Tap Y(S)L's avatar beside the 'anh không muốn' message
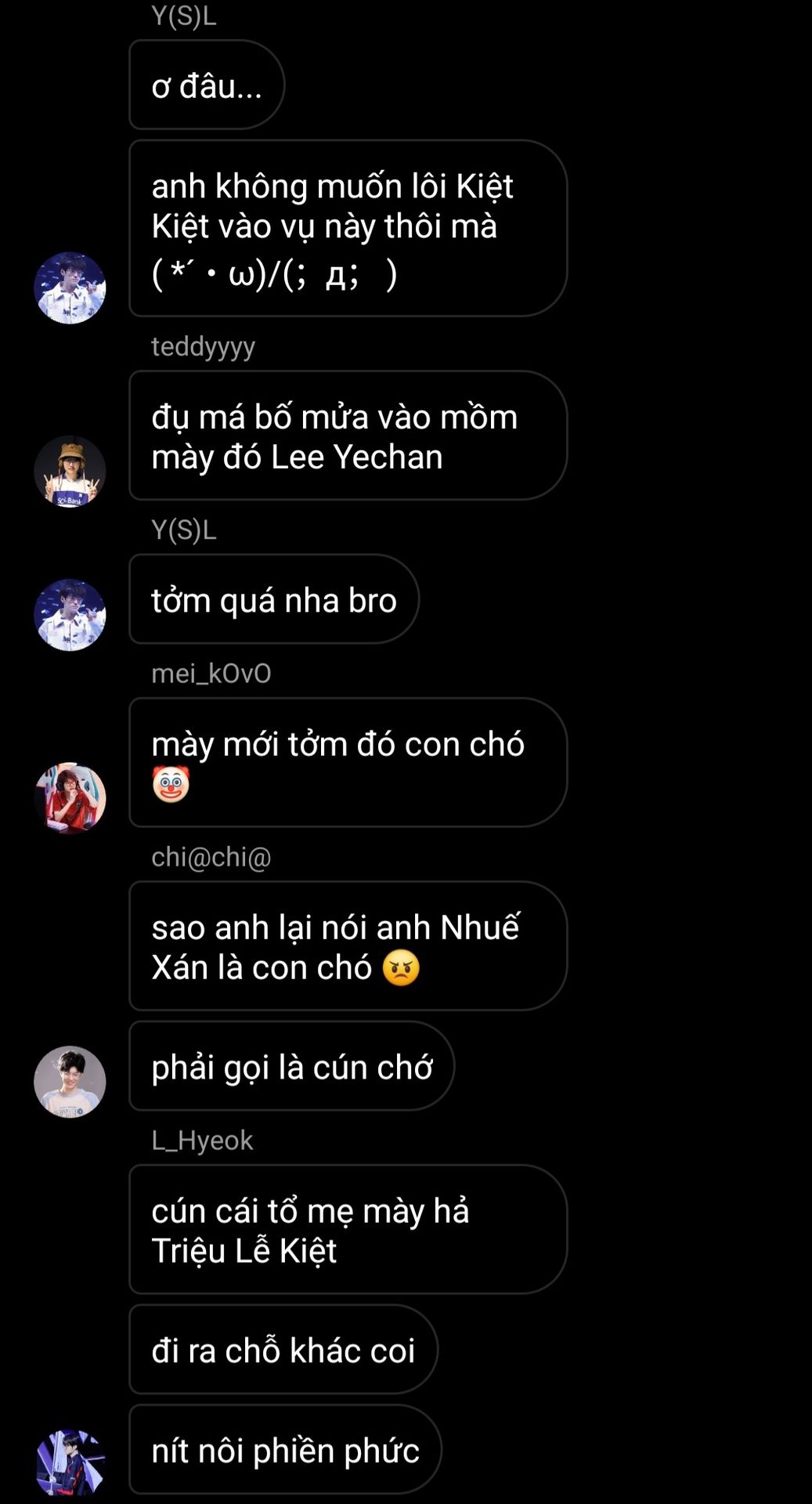Viewport: 812px width, 1504px height. point(70,288)
